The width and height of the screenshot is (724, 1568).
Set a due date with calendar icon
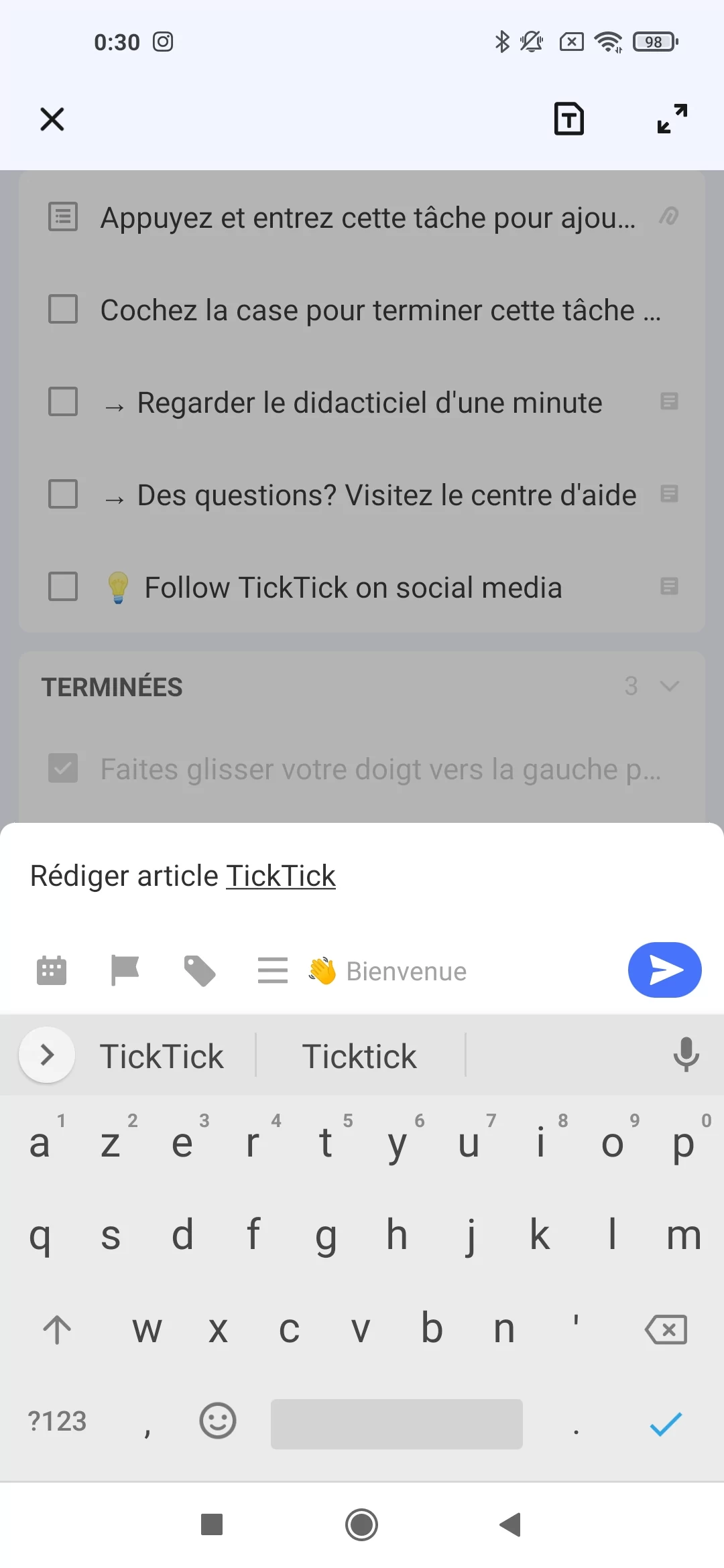point(52,970)
